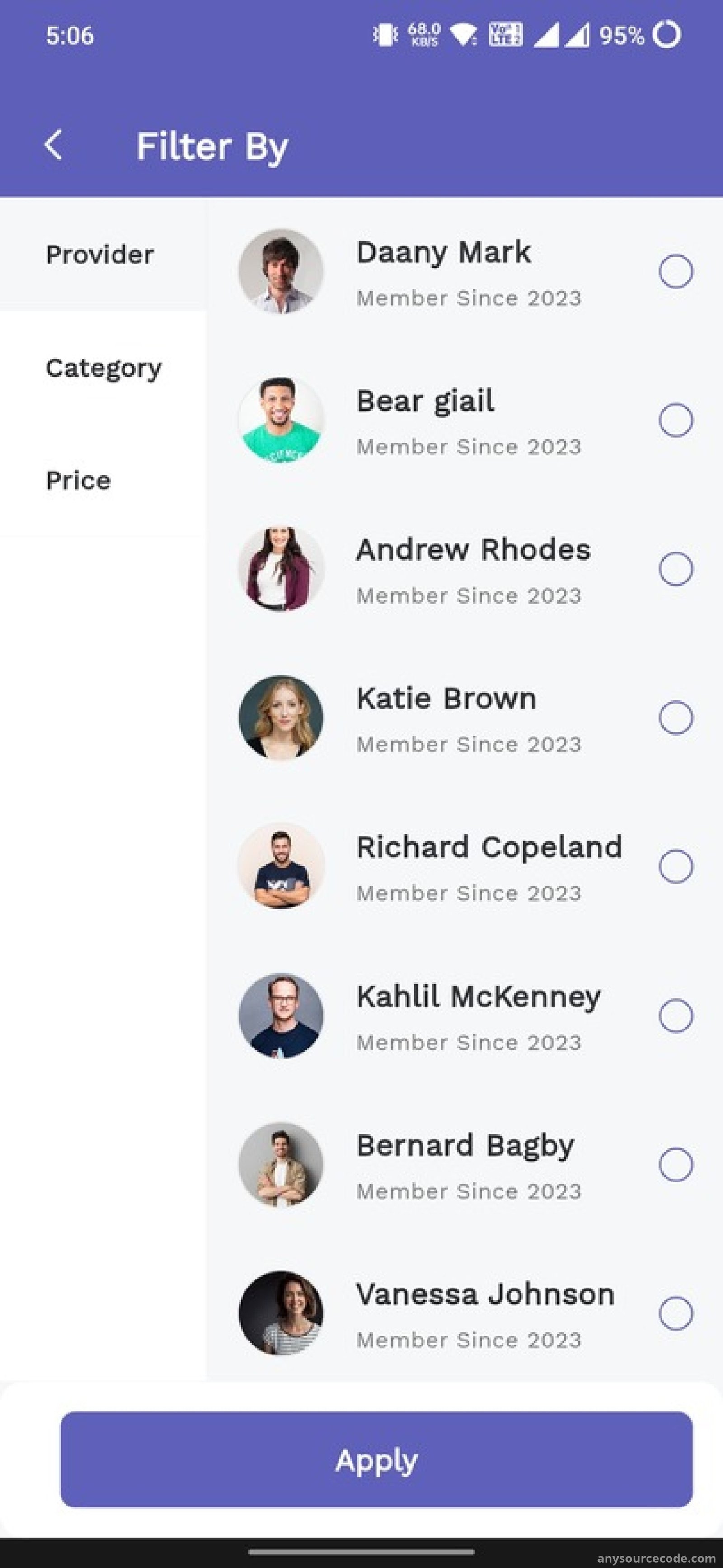Viewport: 723px width, 1568px height.
Task: Tap the Apply button
Action: [x=376, y=1459]
